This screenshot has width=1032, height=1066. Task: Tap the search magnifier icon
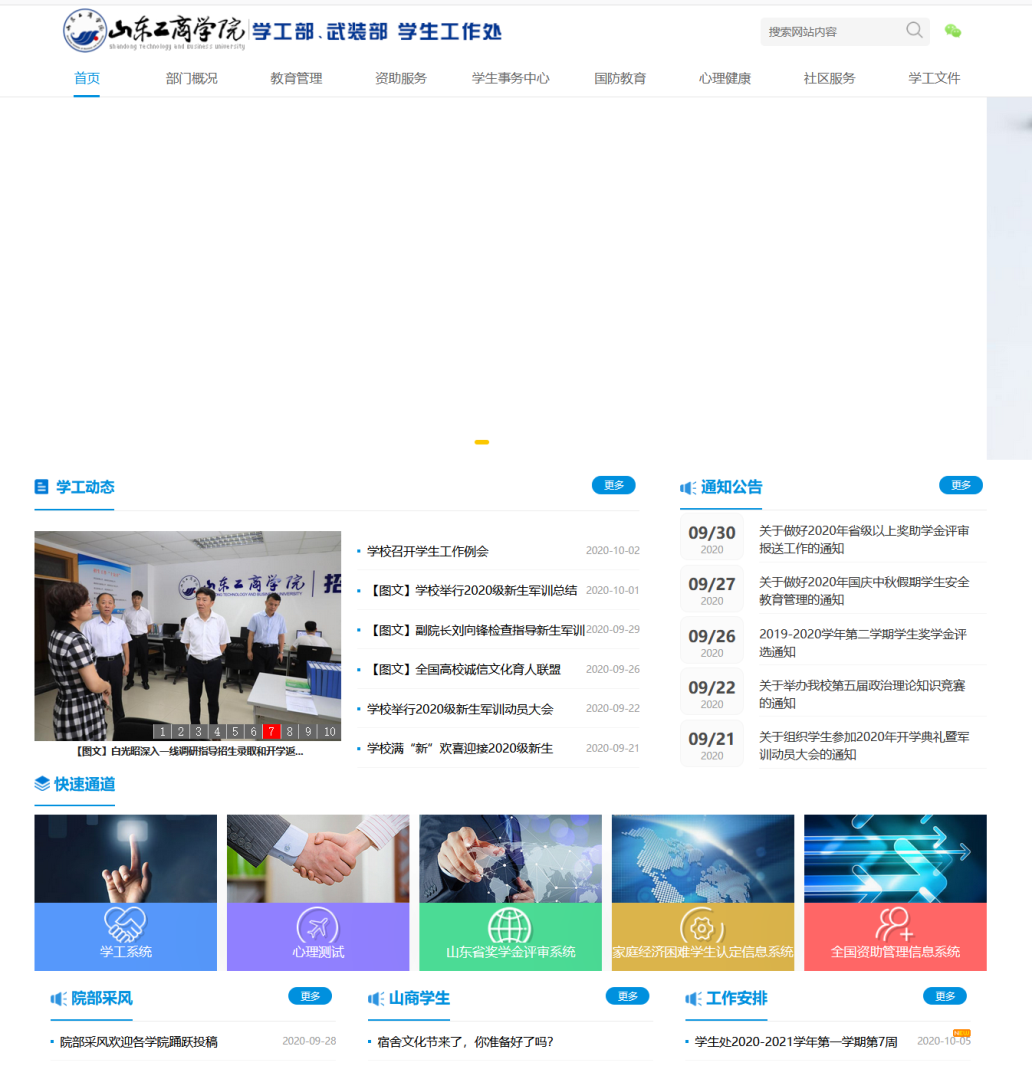tap(914, 31)
